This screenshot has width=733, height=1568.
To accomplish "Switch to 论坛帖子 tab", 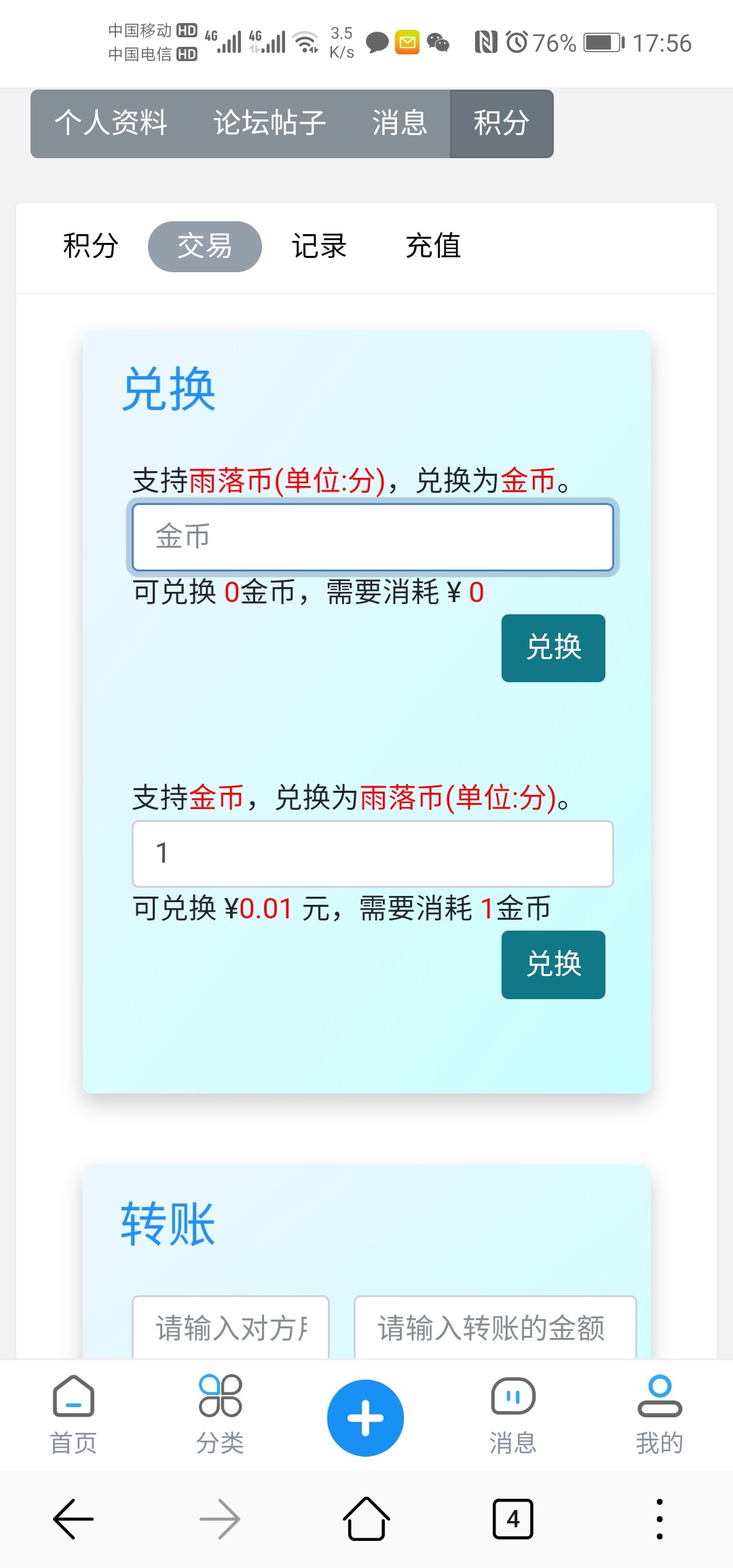I will pyautogui.click(x=269, y=124).
